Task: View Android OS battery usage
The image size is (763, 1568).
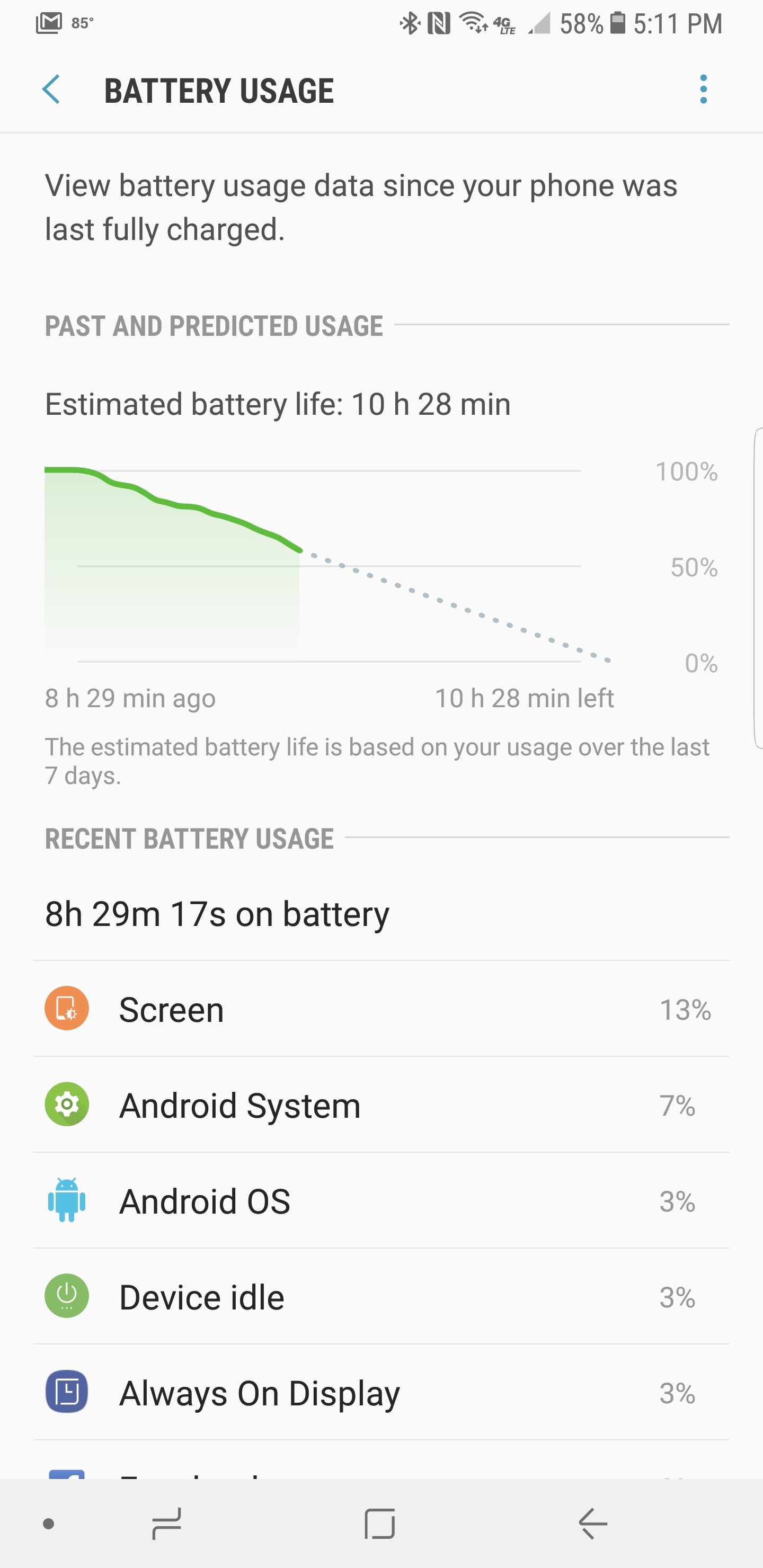Action: [x=381, y=1201]
